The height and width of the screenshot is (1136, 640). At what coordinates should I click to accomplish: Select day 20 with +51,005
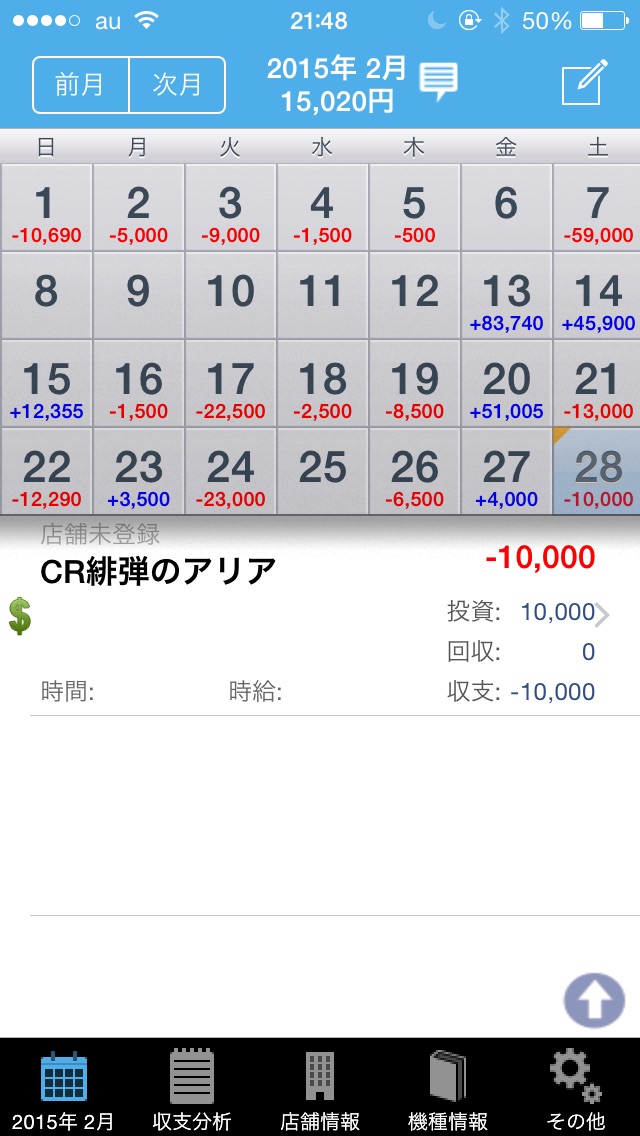click(506, 384)
